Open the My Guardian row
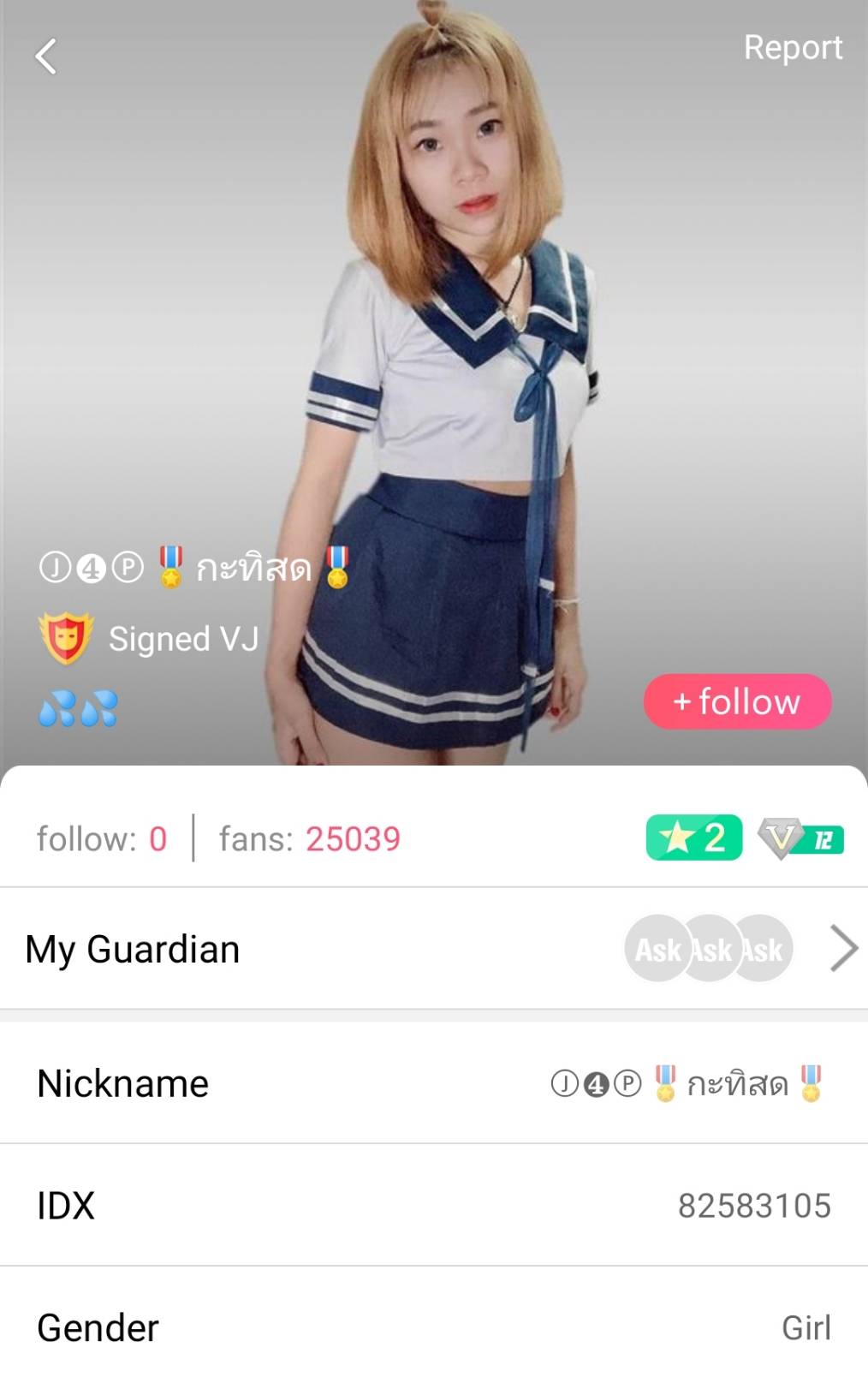This screenshot has height=1383, width=868. (x=434, y=949)
